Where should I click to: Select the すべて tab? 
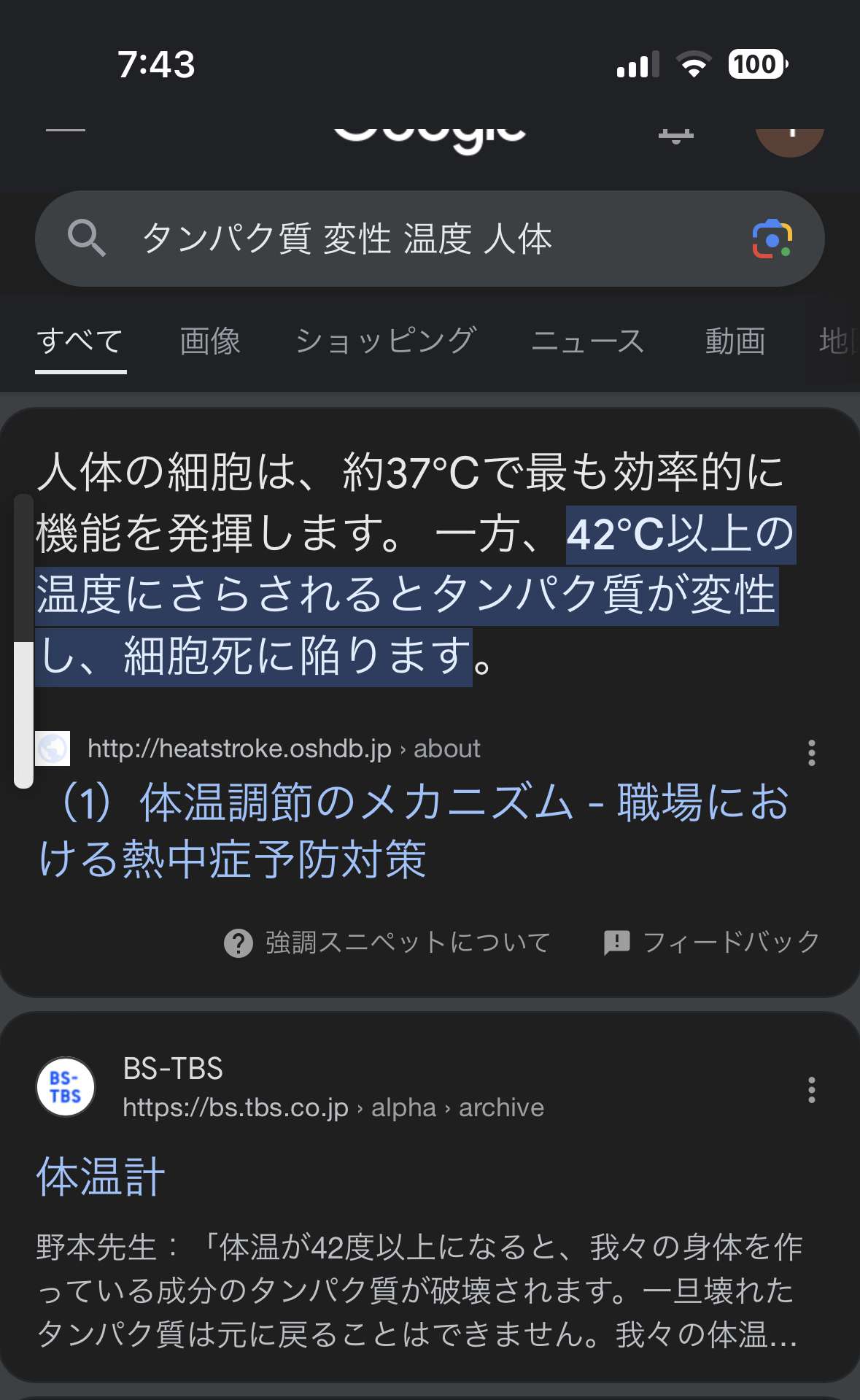80,341
